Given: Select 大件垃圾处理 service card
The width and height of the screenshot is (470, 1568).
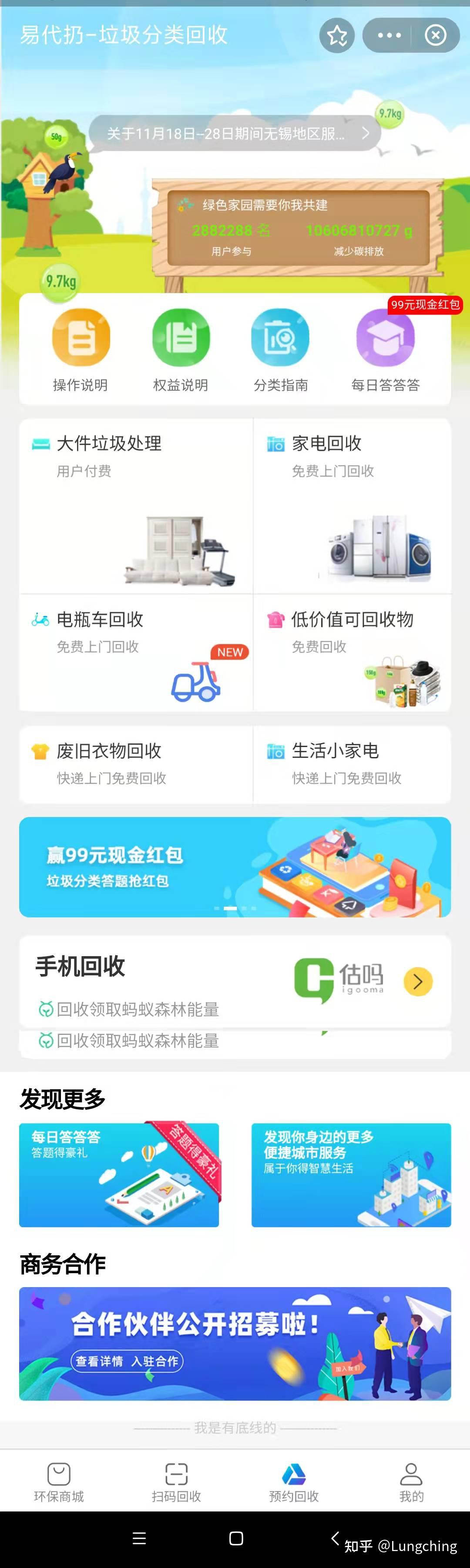Looking at the screenshot, I should pyautogui.click(x=136, y=505).
